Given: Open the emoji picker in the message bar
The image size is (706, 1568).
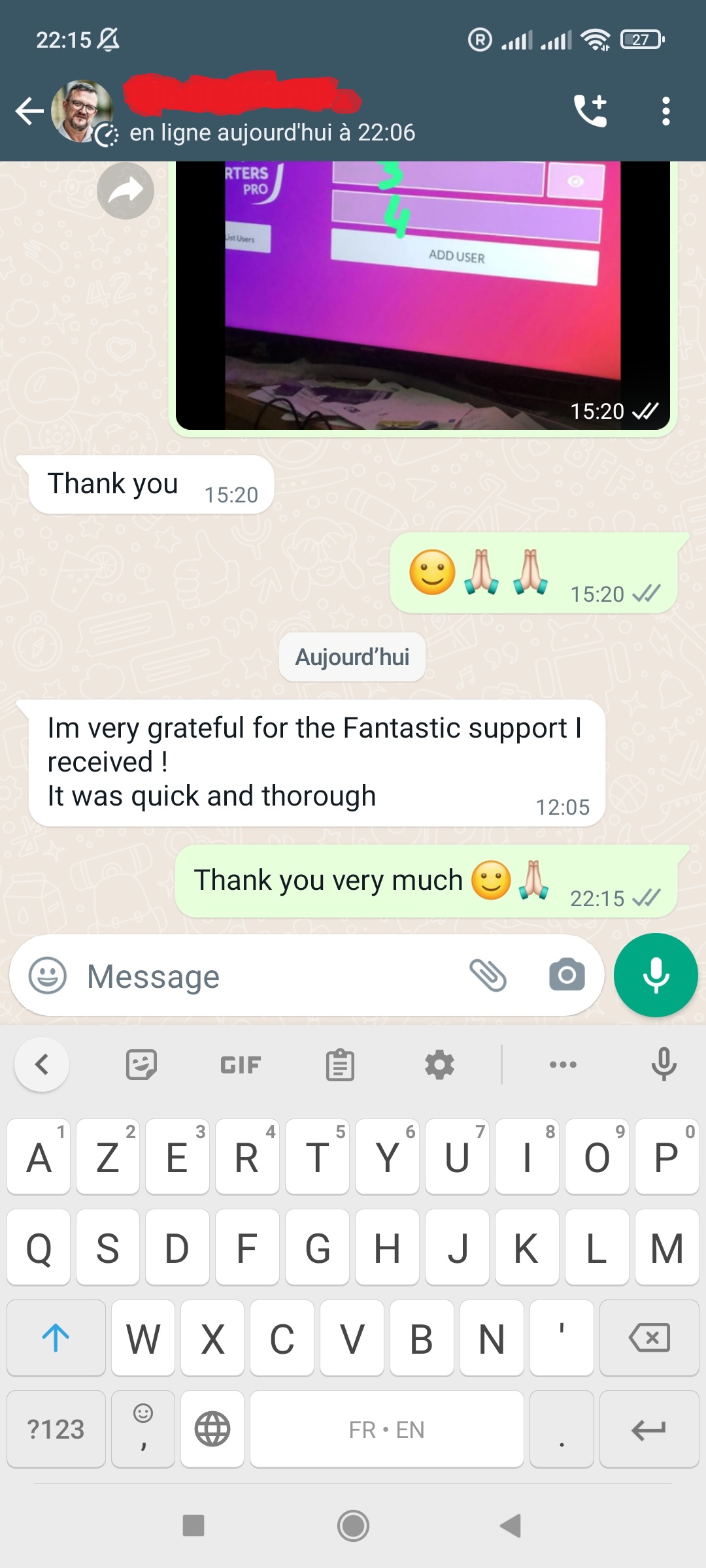Looking at the screenshot, I should [48, 976].
